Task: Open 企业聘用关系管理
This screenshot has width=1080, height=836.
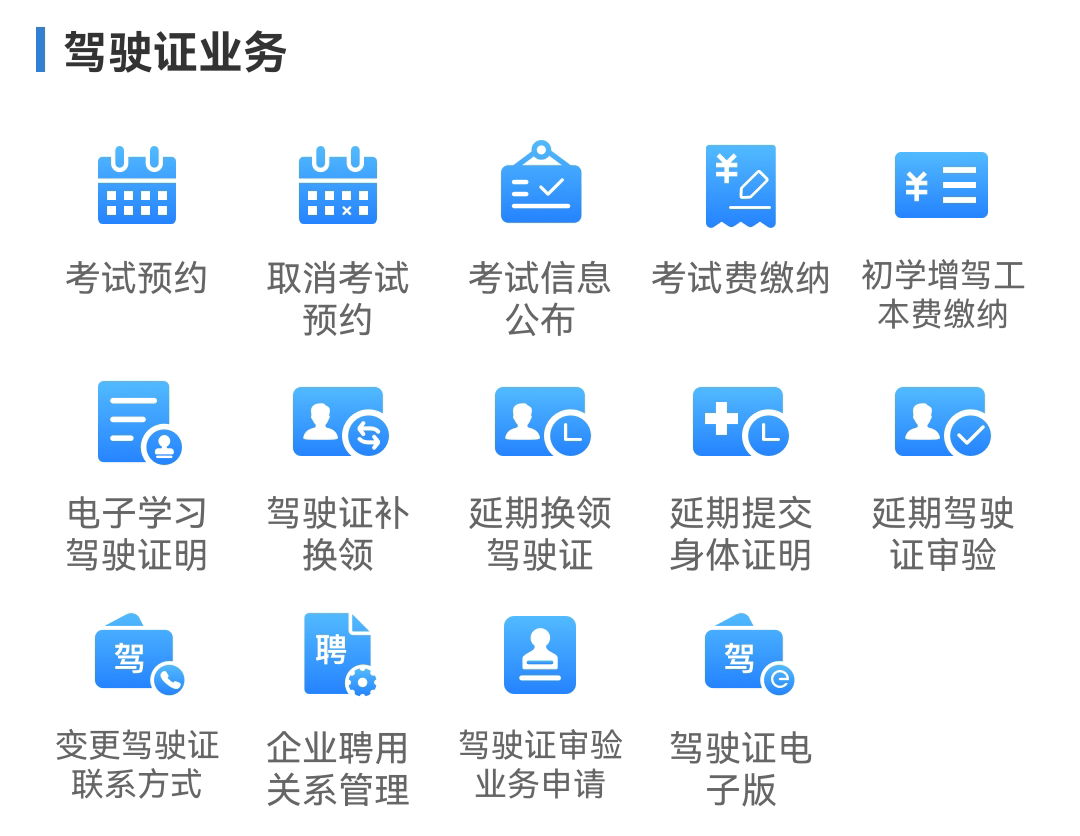Action: pyautogui.click(x=339, y=656)
